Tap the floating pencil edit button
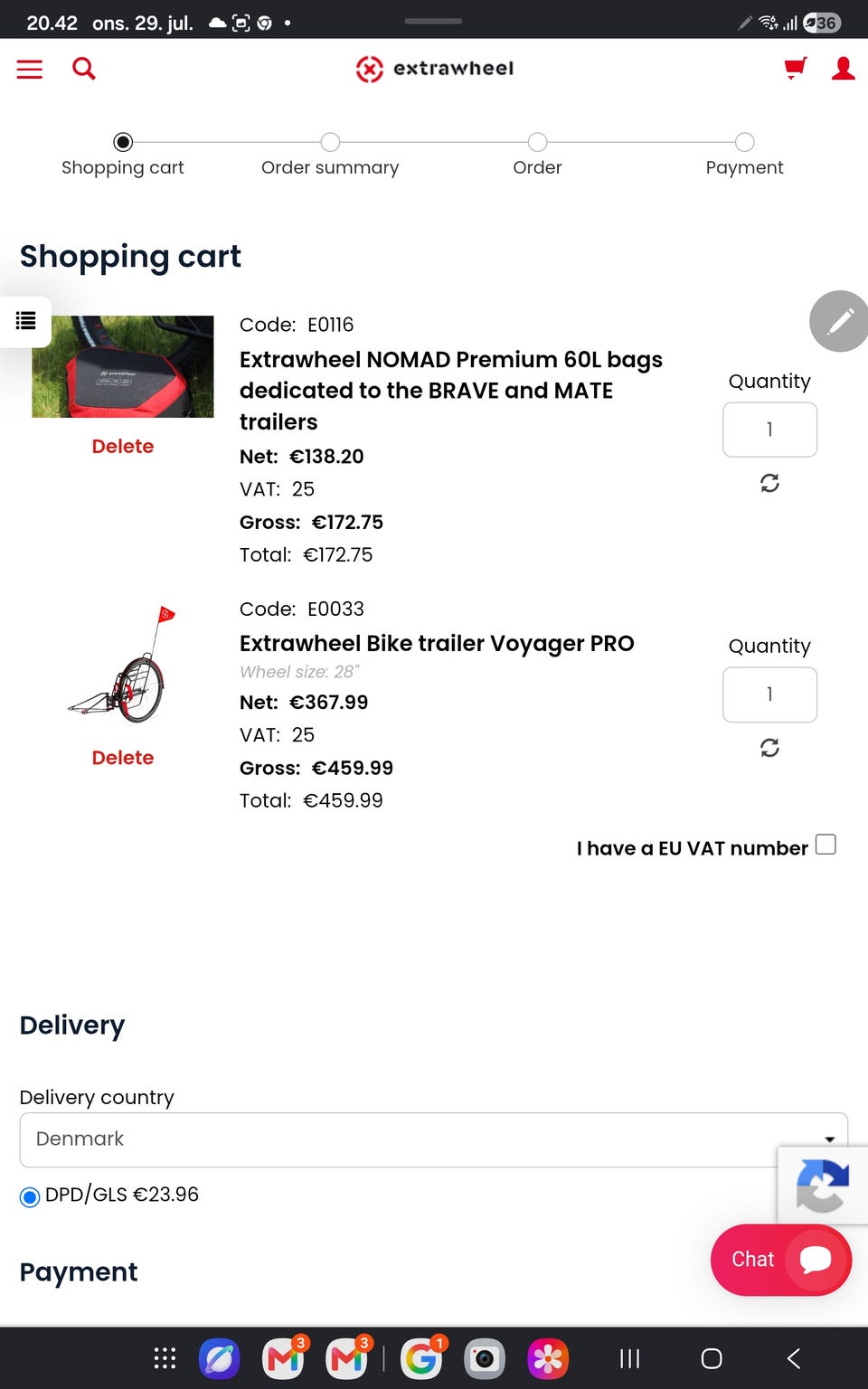 pyautogui.click(x=840, y=321)
